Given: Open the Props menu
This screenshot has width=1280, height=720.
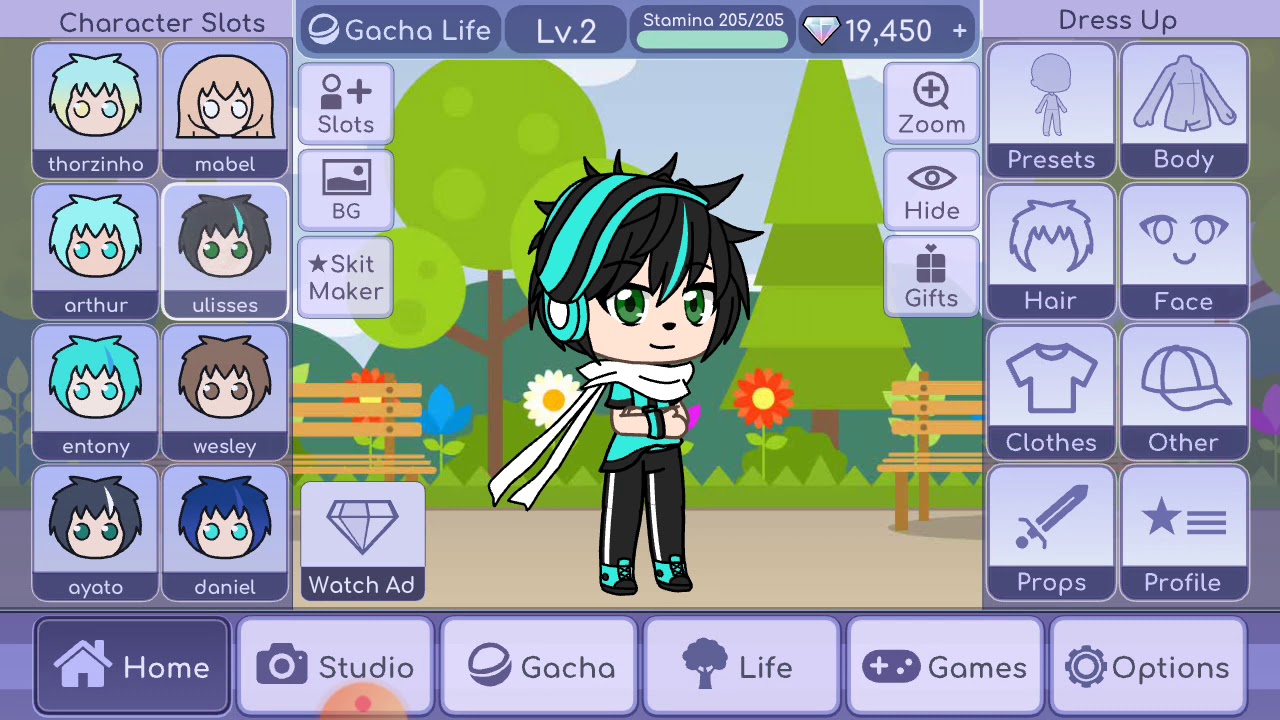Looking at the screenshot, I should tap(1051, 533).
